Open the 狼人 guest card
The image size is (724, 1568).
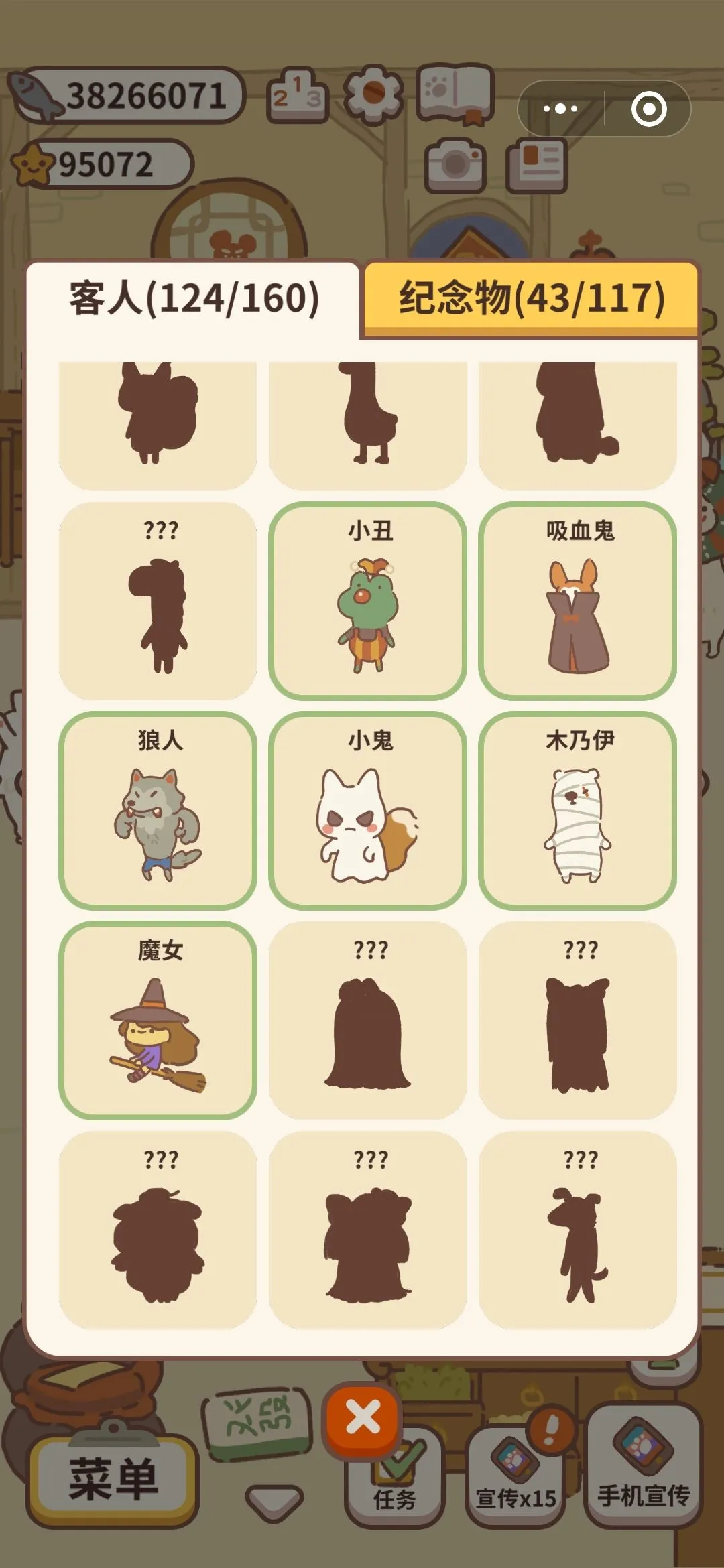[158, 811]
